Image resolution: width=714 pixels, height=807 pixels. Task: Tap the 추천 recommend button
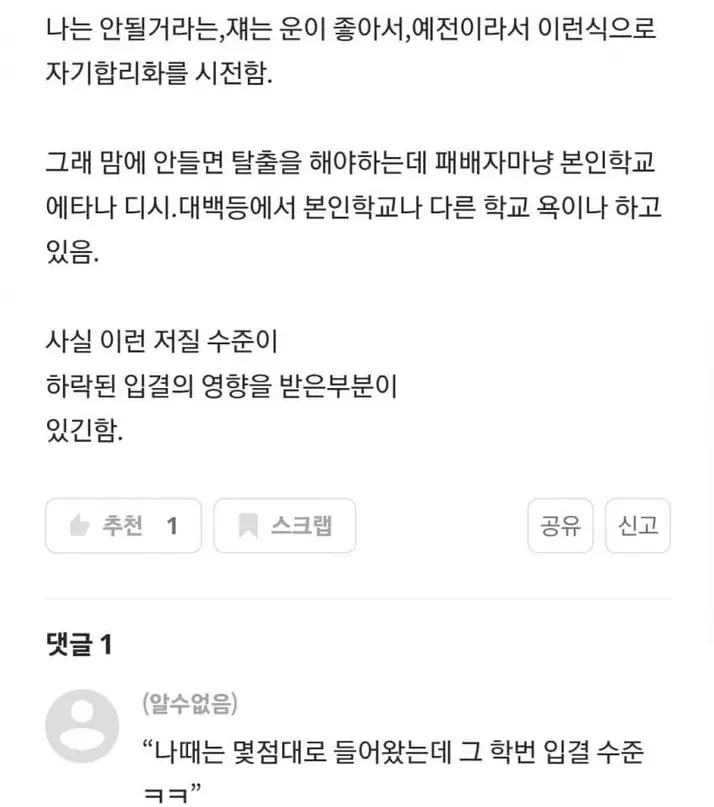pyautogui.click(x=123, y=526)
